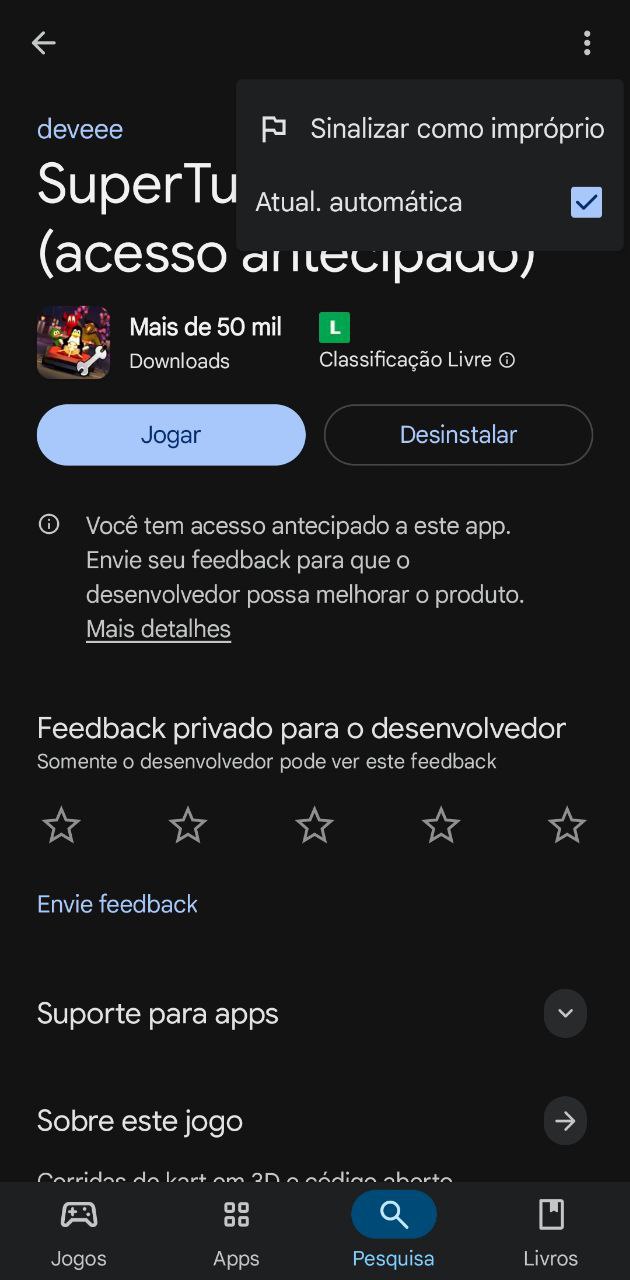This screenshot has height=1280, width=630.
Task: Go back using the top arrow
Action: point(43,43)
